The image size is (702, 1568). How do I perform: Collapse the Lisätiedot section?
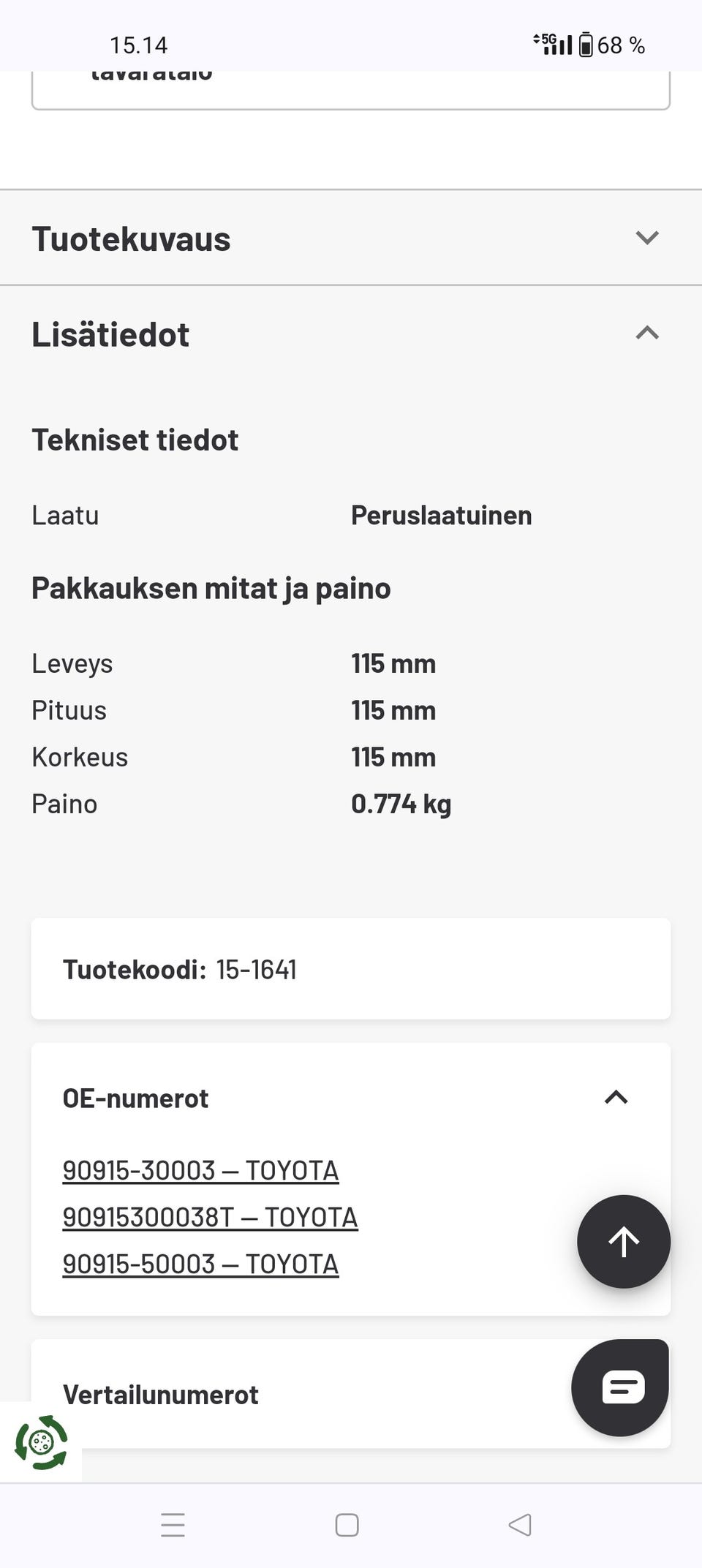[x=646, y=333]
